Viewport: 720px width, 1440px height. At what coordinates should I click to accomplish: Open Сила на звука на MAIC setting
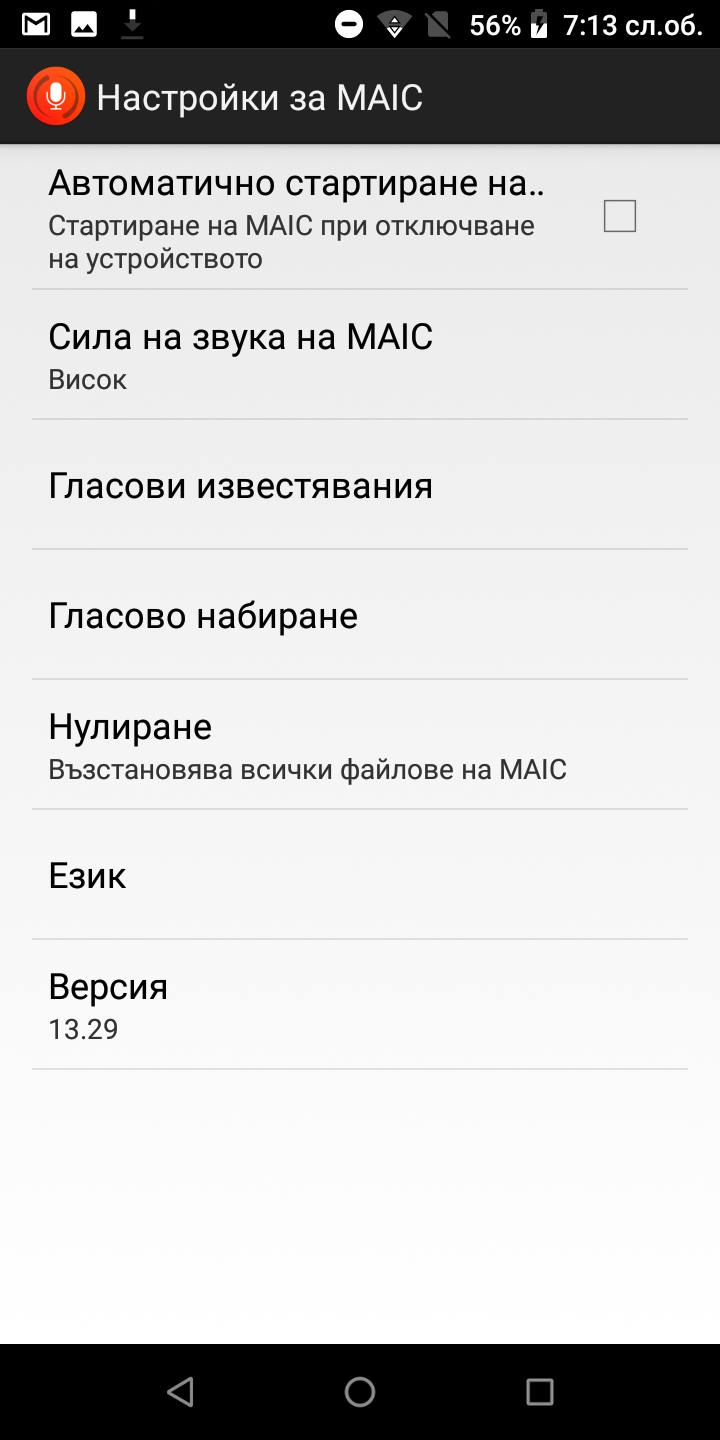(360, 355)
